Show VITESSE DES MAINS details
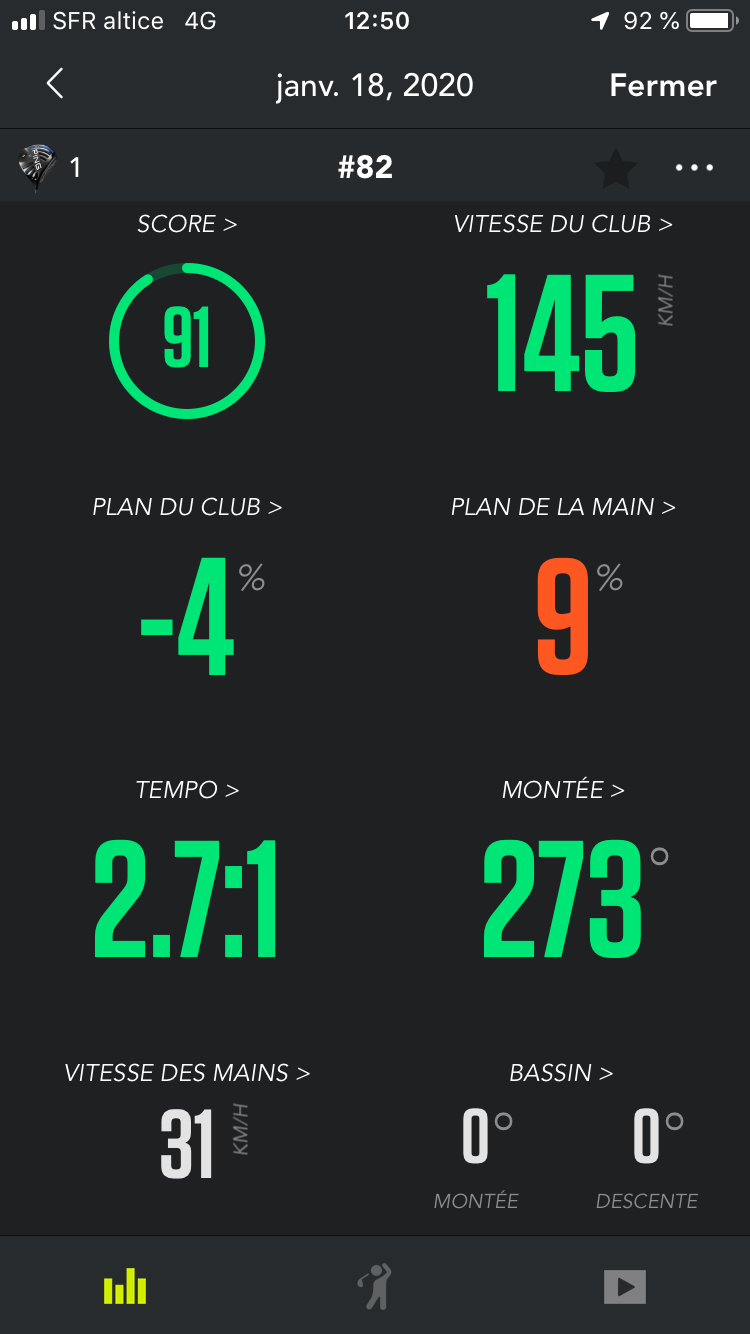Viewport: 750px width, 1334px height. point(187,1073)
